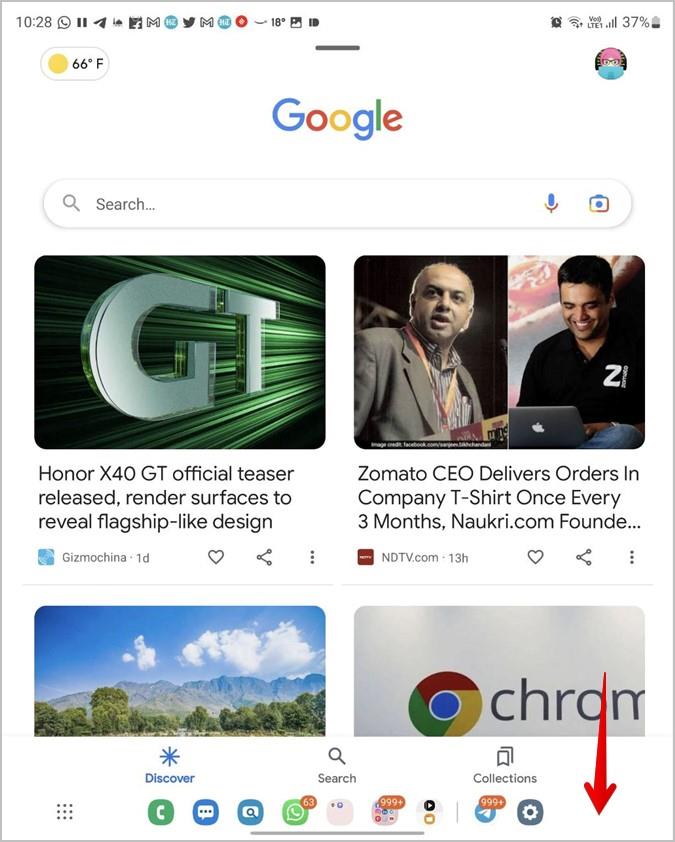This screenshot has height=842, width=675.
Task: Launch WhatsApp from the taskbar
Action: (x=295, y=812)
